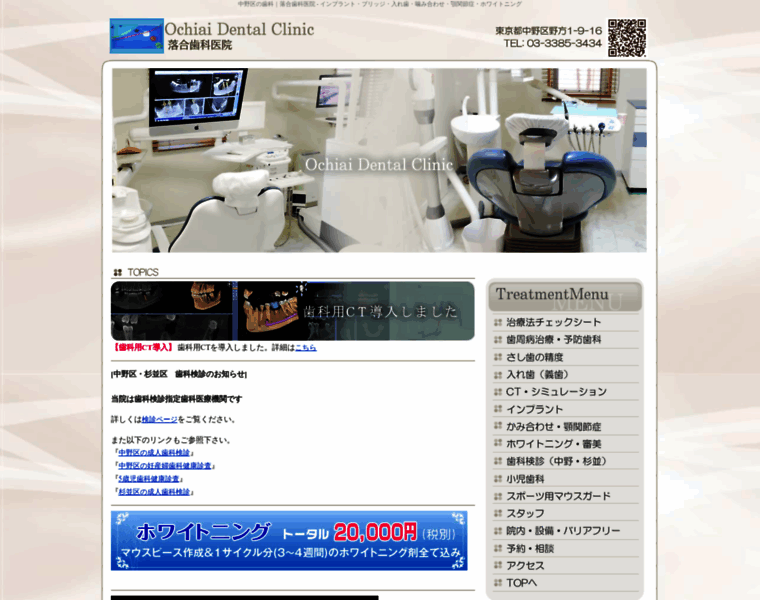Go to 予約・相談 page
This screenshot has width=760, height=600.
pos(530,548)
